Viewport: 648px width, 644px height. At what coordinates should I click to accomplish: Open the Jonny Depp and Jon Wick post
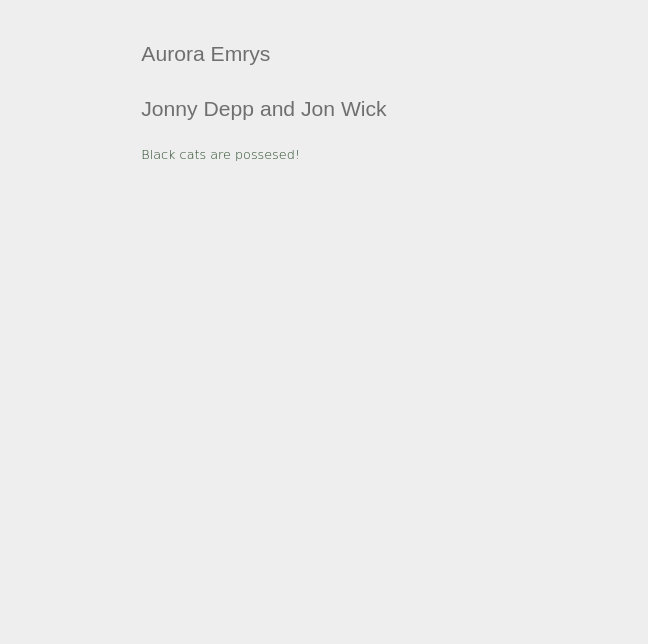[263, 109]
